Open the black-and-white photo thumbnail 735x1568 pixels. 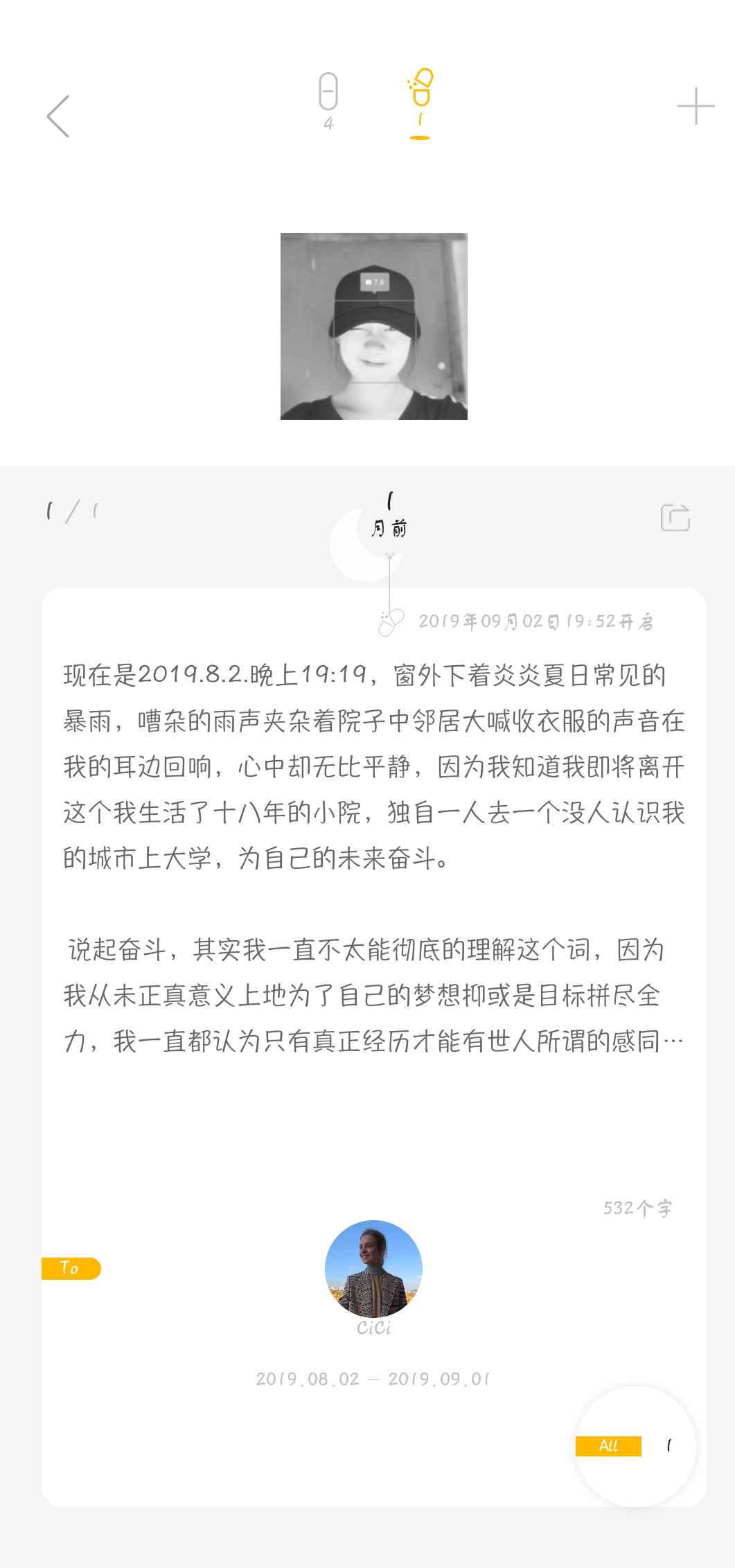(x=373, y=326)
